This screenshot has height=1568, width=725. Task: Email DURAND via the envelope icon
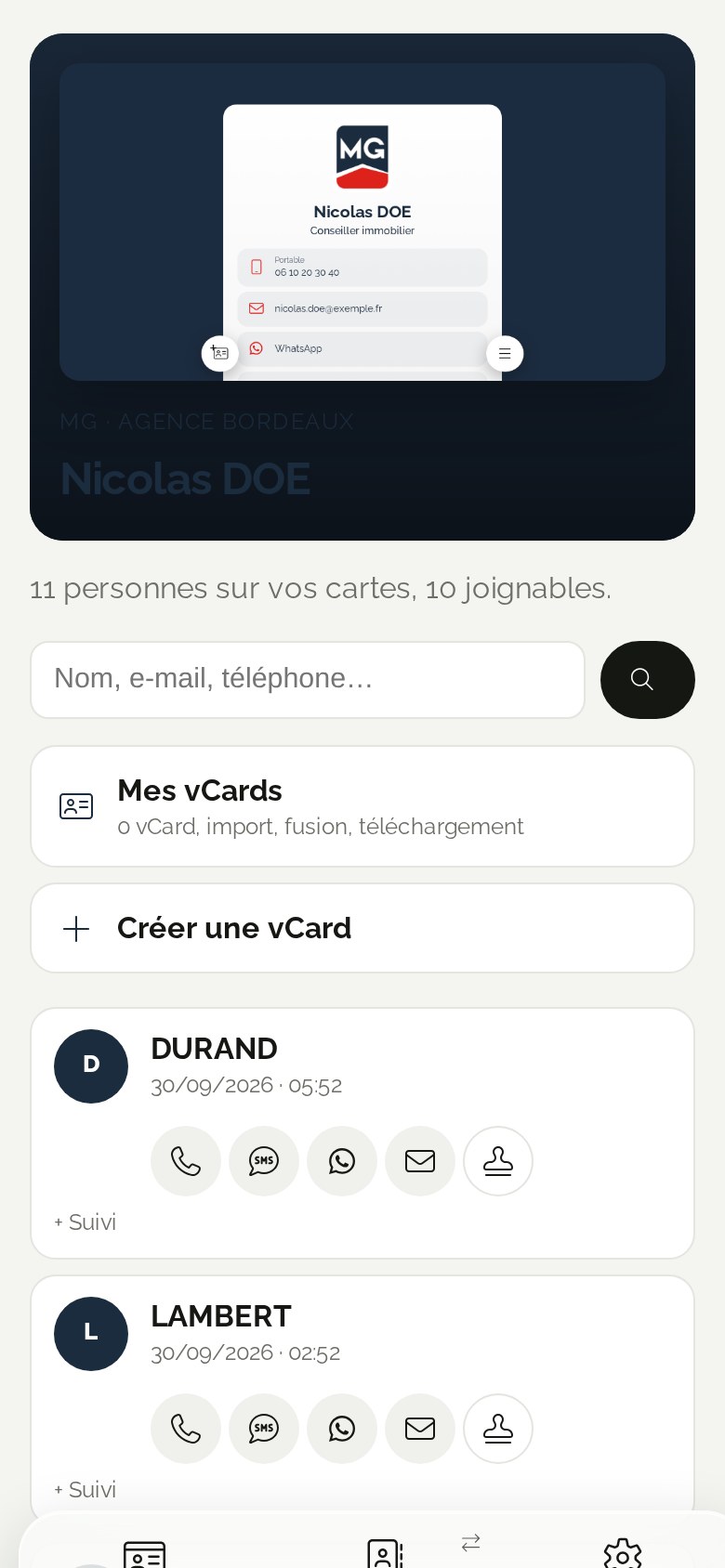point(420,1161)
